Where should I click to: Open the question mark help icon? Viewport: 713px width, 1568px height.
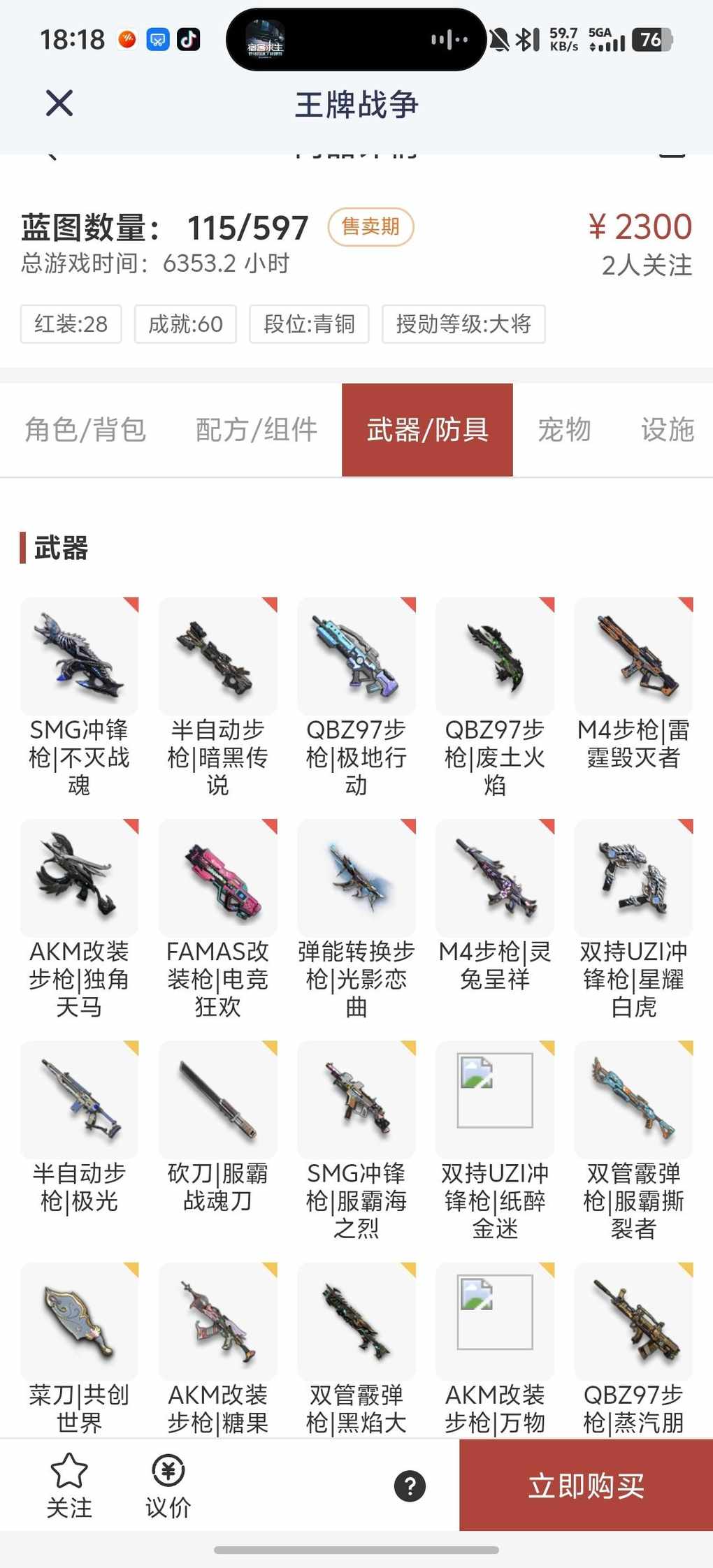(x=410, y=1486)
